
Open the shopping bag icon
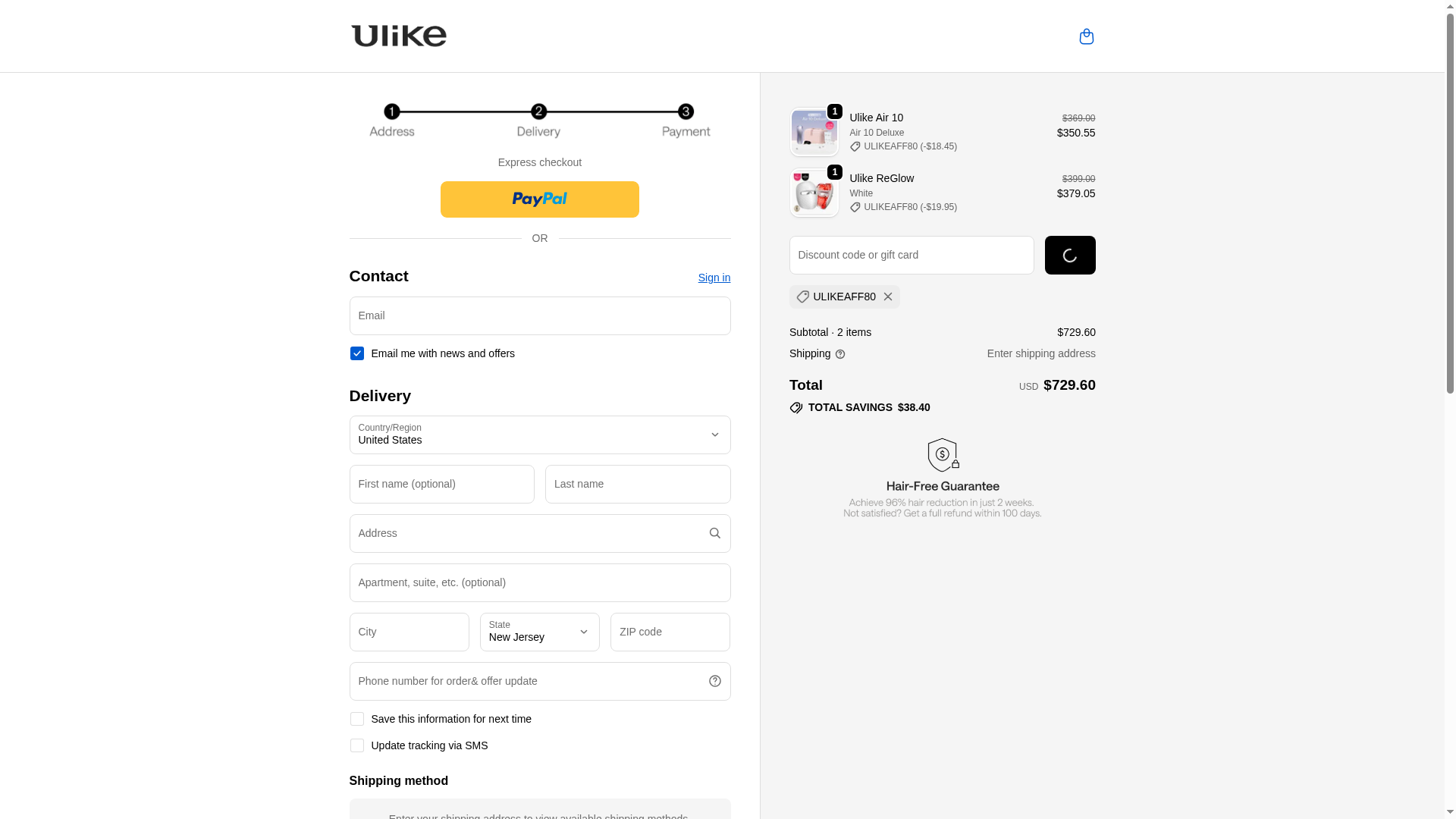(1086, 36)
